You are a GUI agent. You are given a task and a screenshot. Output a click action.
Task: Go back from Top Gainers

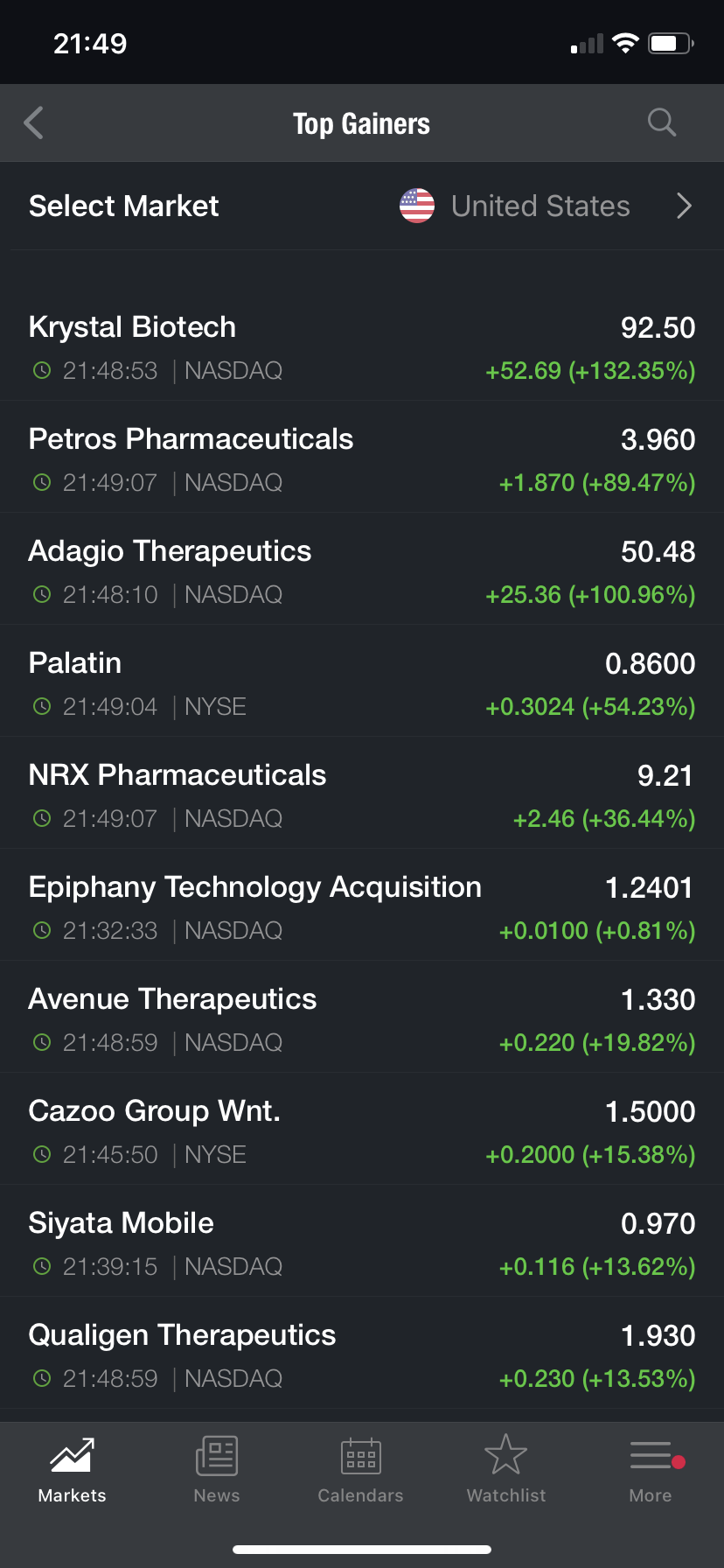point(35,123)
